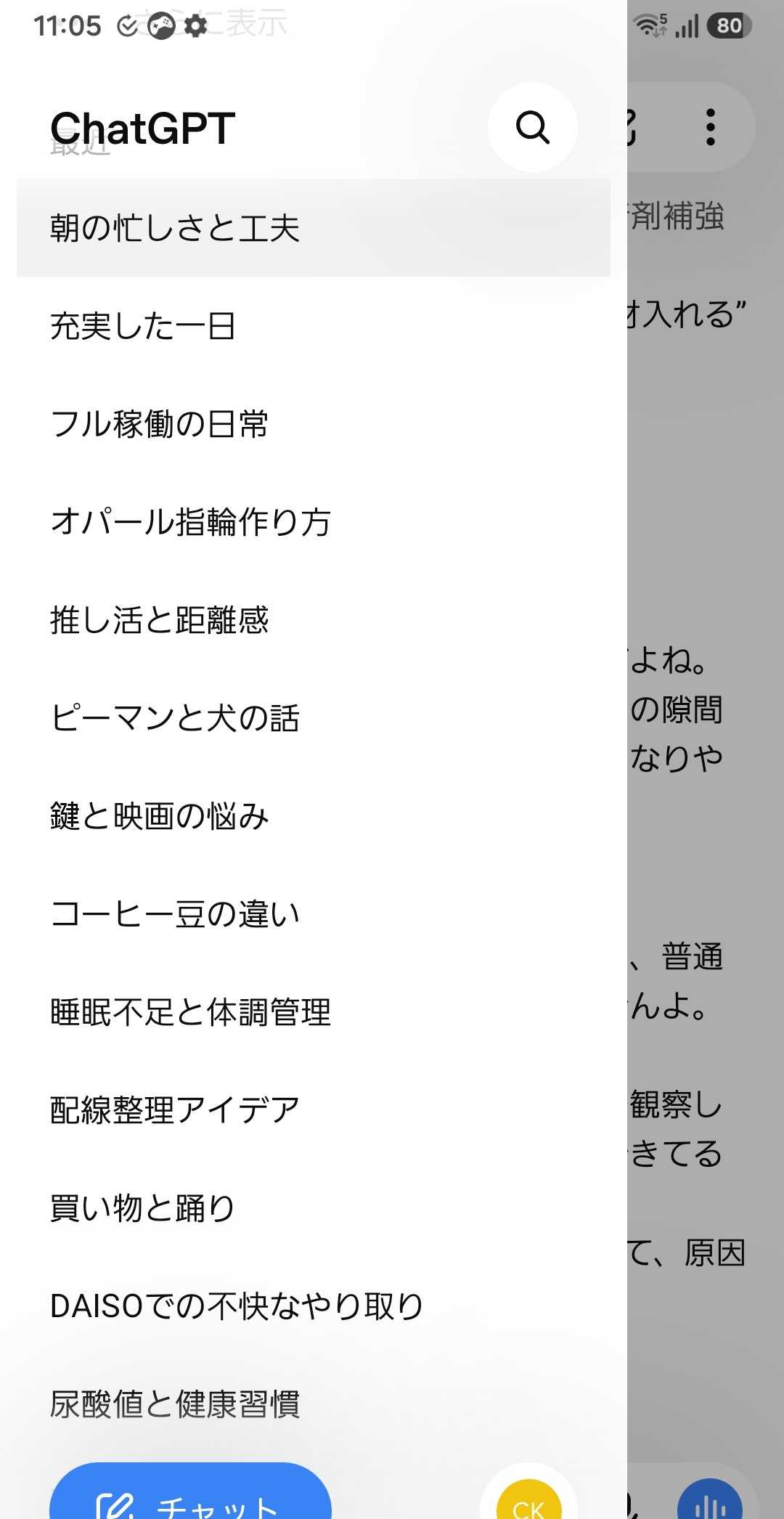Open the three-dot overflow menu
The width and height of the screenshot is (784, 1519).
click(711, 127)
